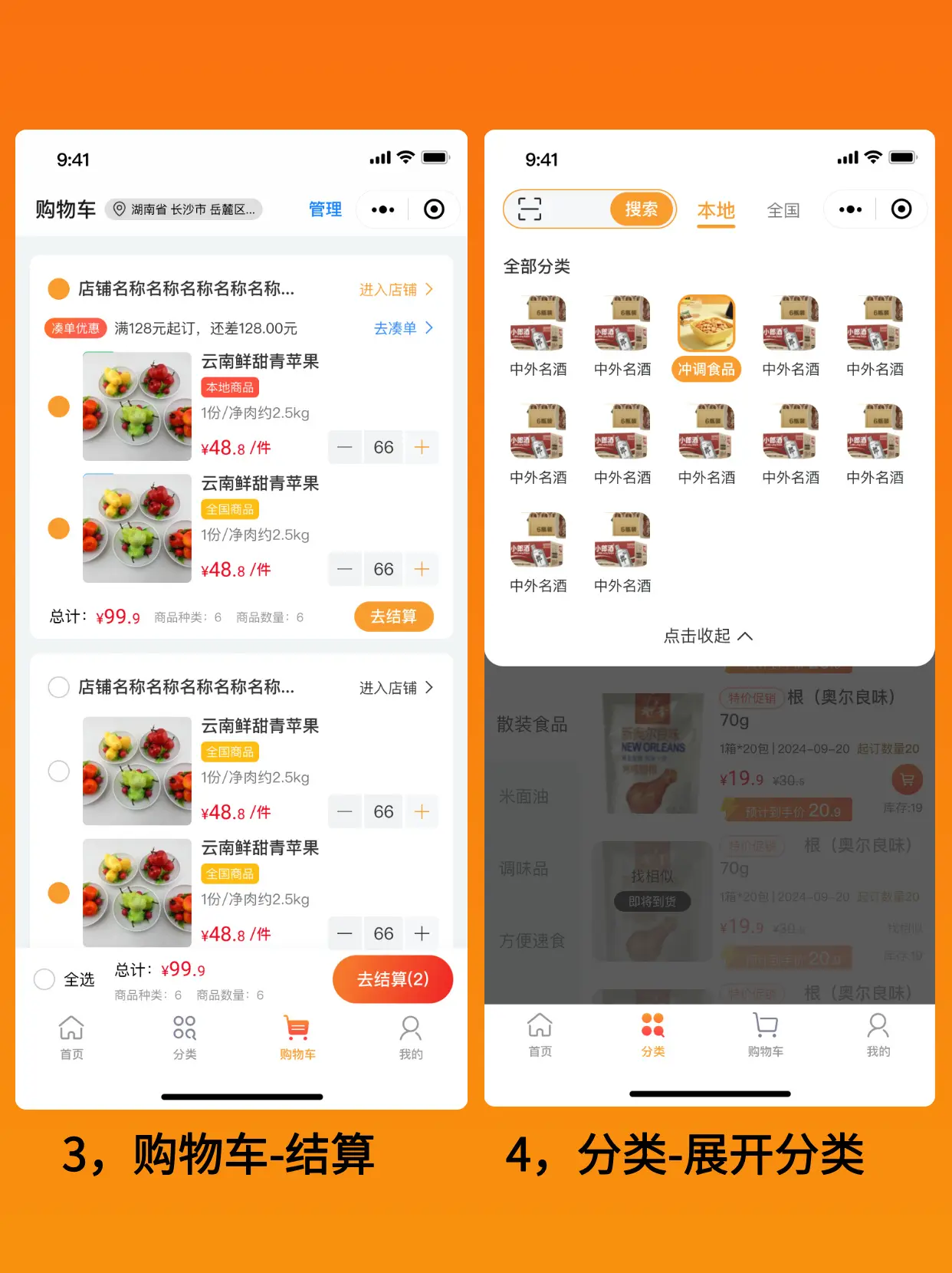Open the more options ••• icon on cart page
This screenshot has height=1273, width=952.
[381, 209]
